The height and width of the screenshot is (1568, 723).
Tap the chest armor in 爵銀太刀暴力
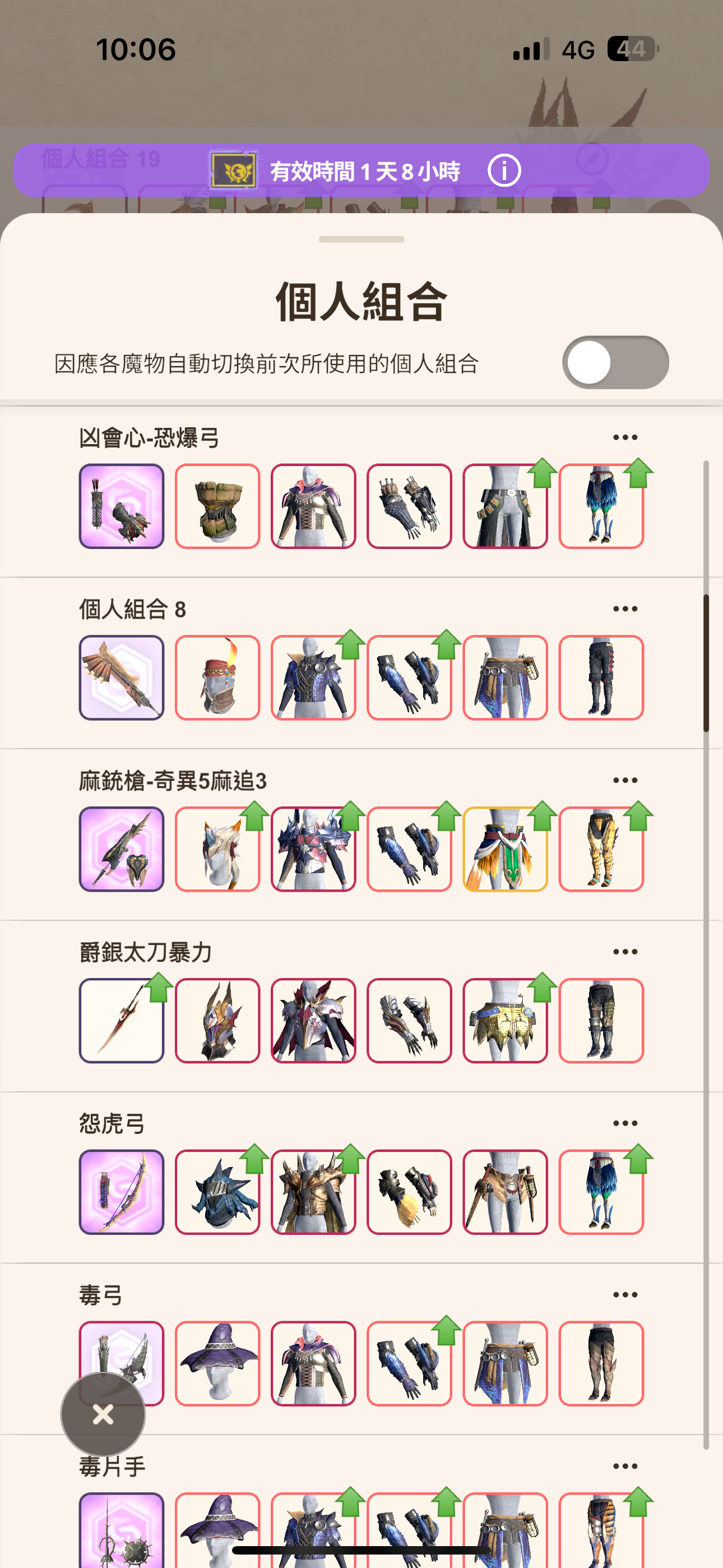[x=313, y=1021]
